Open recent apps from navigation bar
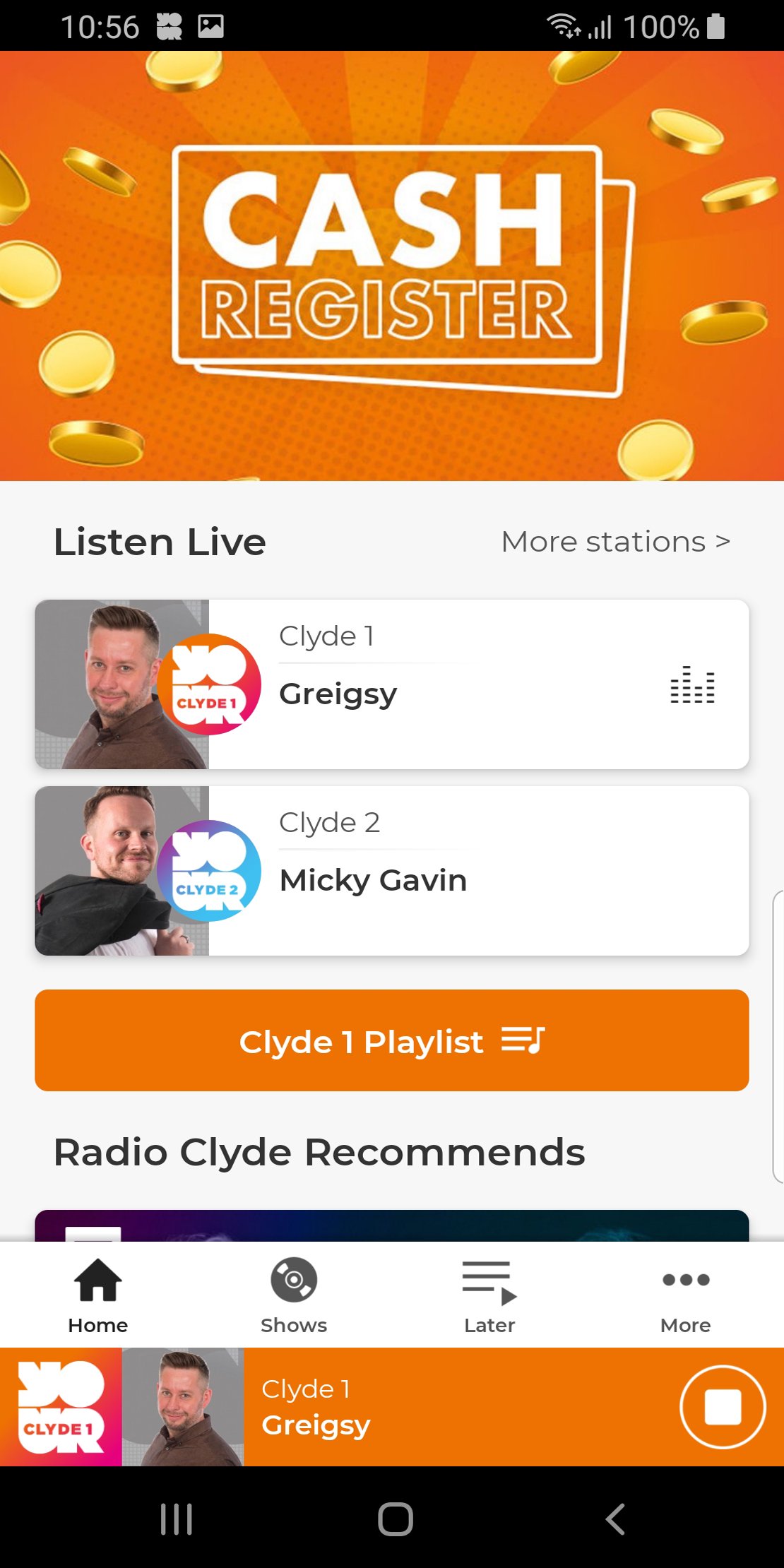The height and width of the screenshot is (1568, 784). coord(176,1519)
